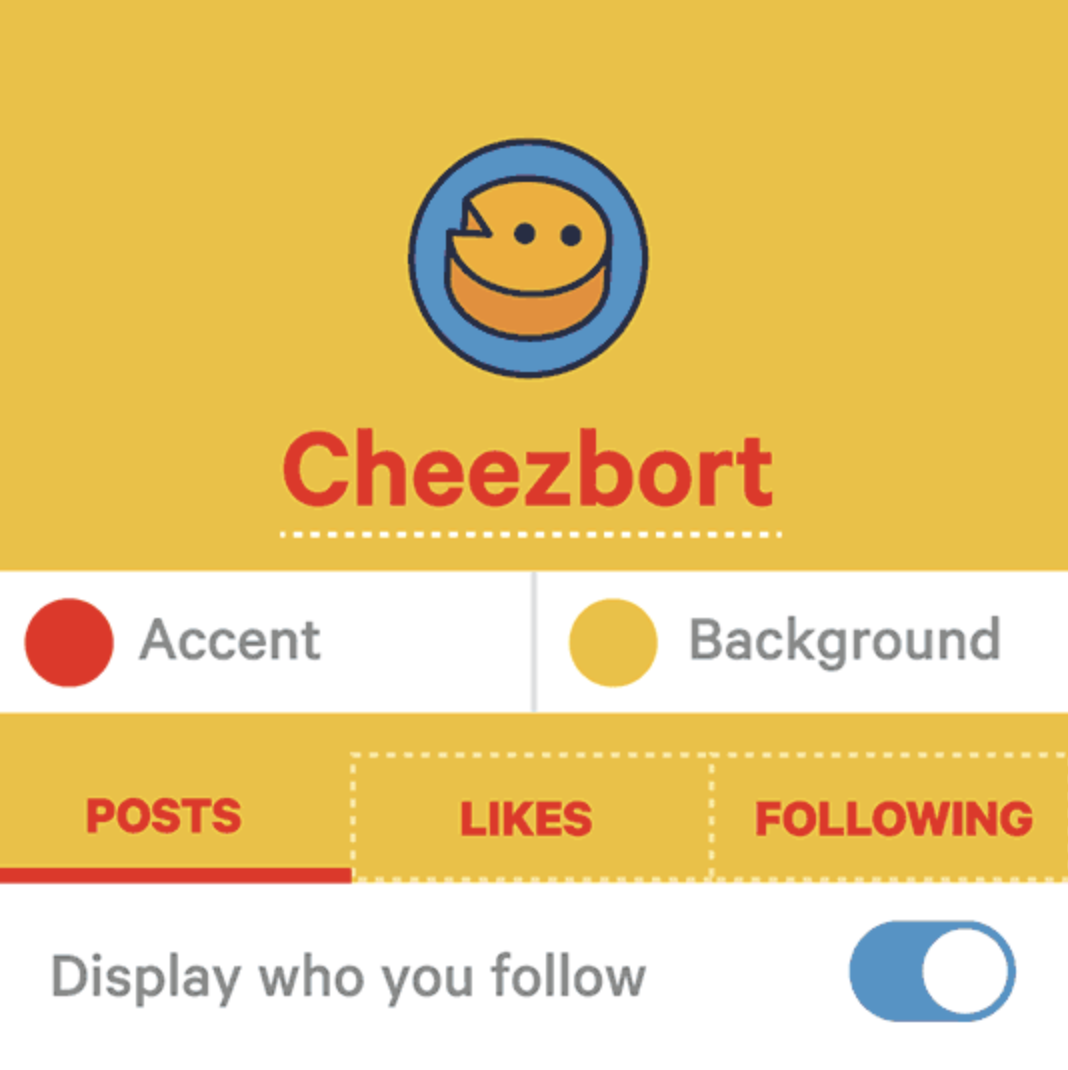
Task: Pick a new Accent color
Action: (x=265, y=641)
